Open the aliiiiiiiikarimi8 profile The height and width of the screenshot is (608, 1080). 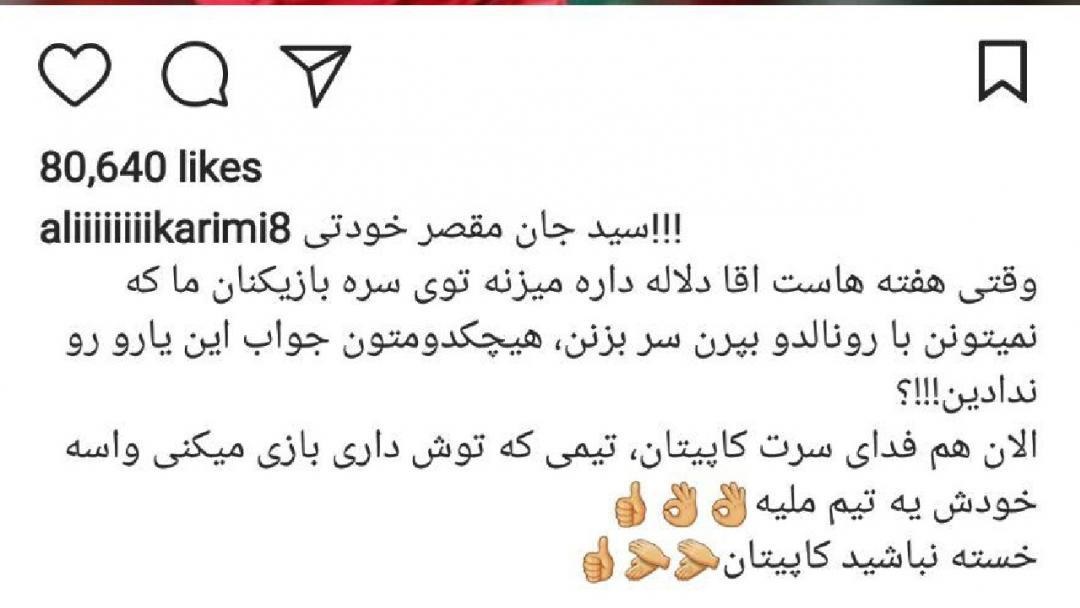tap(165, 230)
